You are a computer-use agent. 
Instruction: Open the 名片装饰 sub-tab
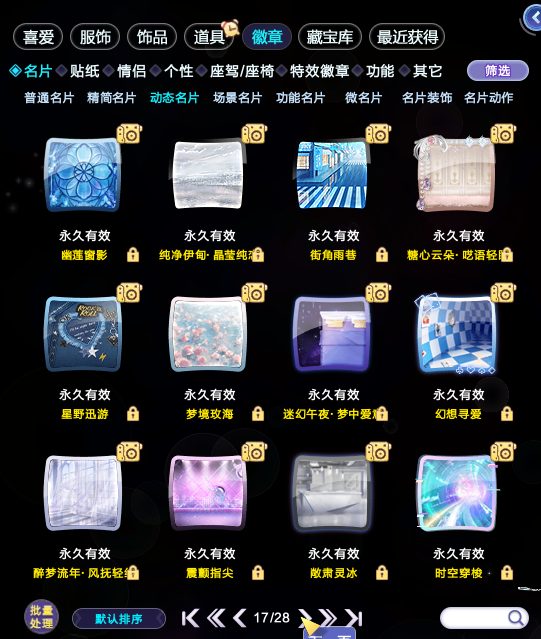[427, 98]
